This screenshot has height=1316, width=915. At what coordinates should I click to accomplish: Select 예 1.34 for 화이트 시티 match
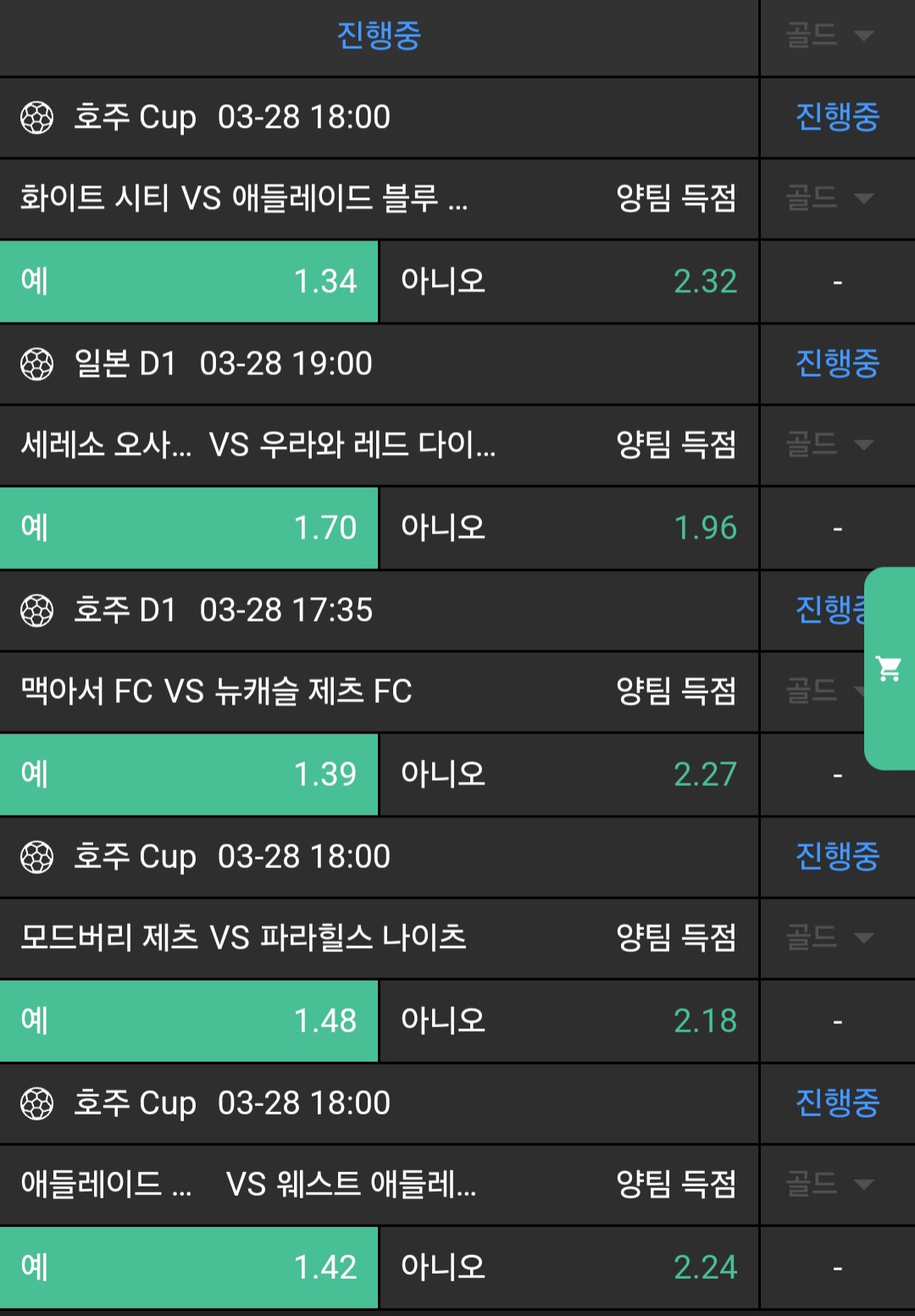click(x=189, y=281)
